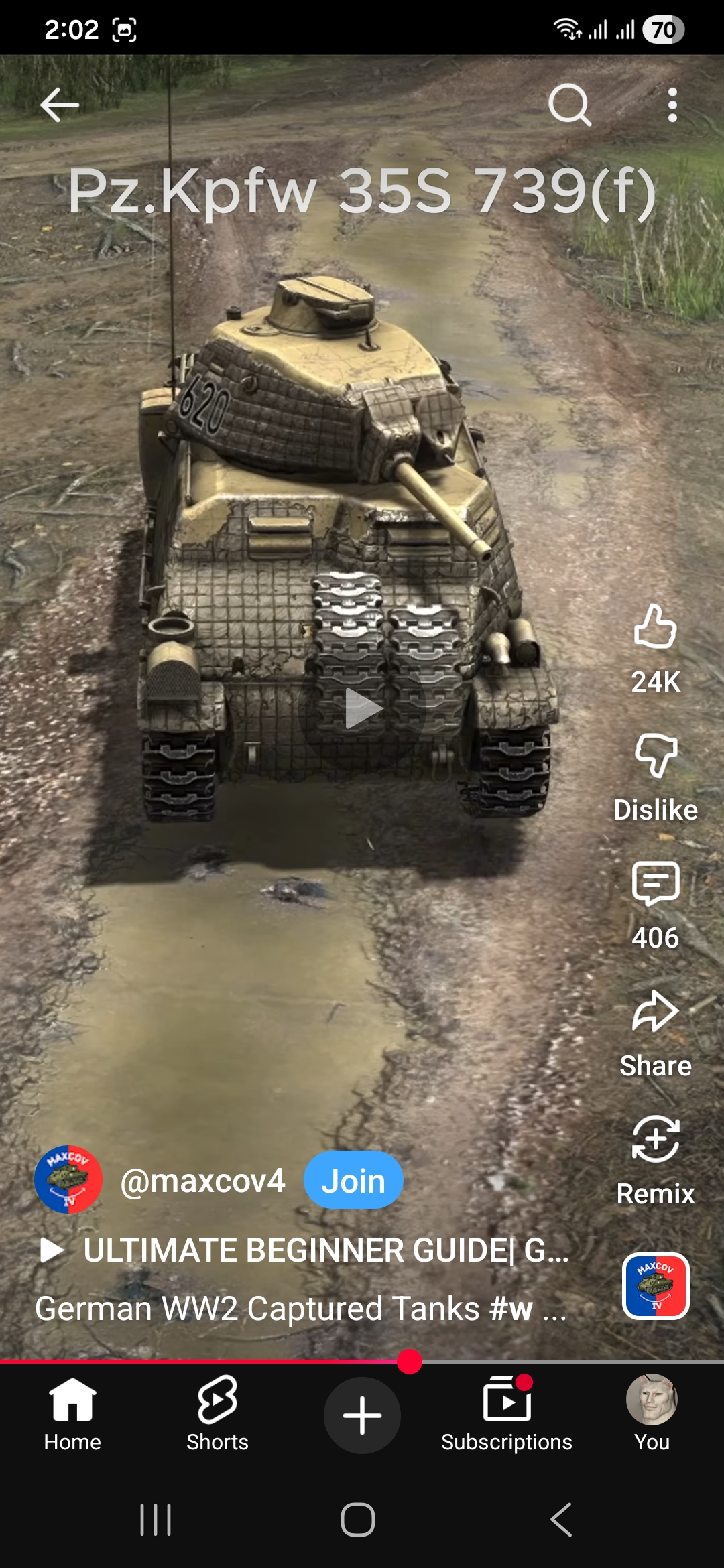Tap the Join button next to @maxcov4
Screen dimensions: 724x1568
353,1180
